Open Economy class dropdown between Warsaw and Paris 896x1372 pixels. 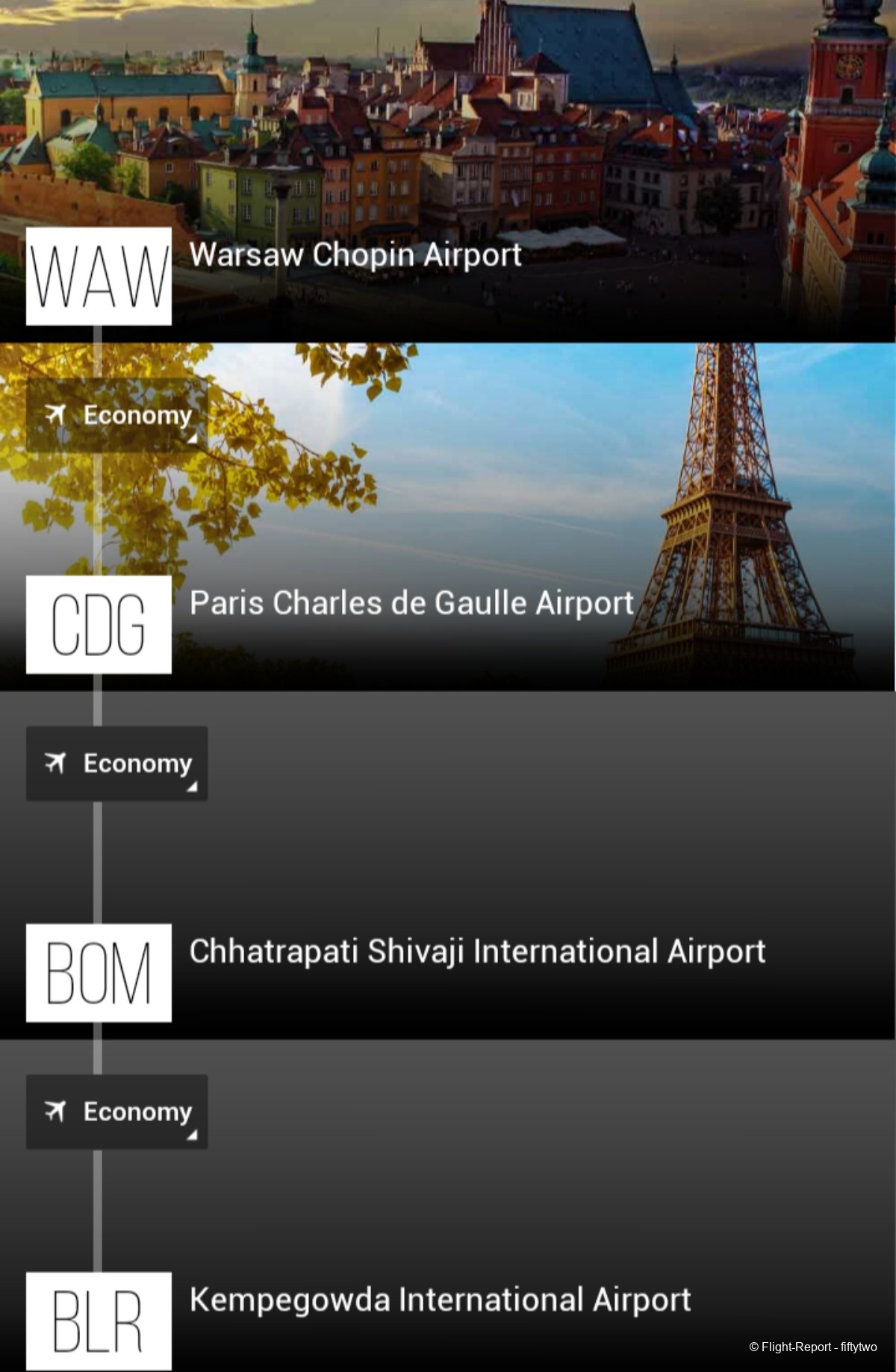[117, 415]
